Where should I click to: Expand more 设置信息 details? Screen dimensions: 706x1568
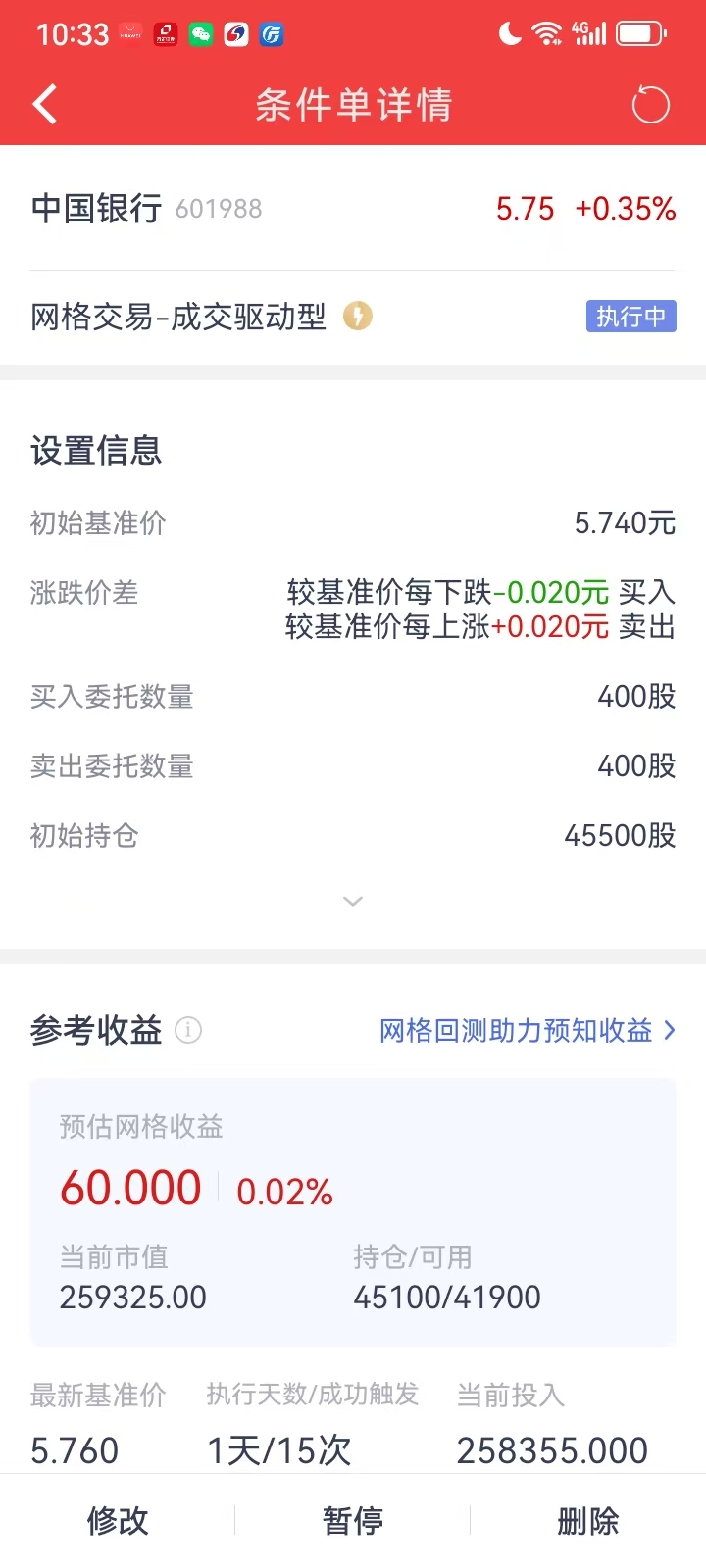click(x=353, y=901)
